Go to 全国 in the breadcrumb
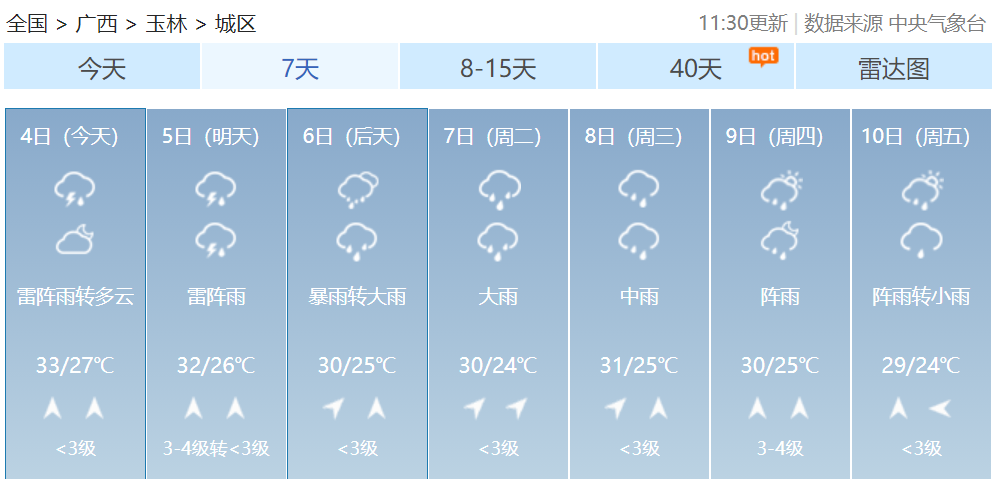This screenshot has width=1001, height=479. [x=27, y=23]
